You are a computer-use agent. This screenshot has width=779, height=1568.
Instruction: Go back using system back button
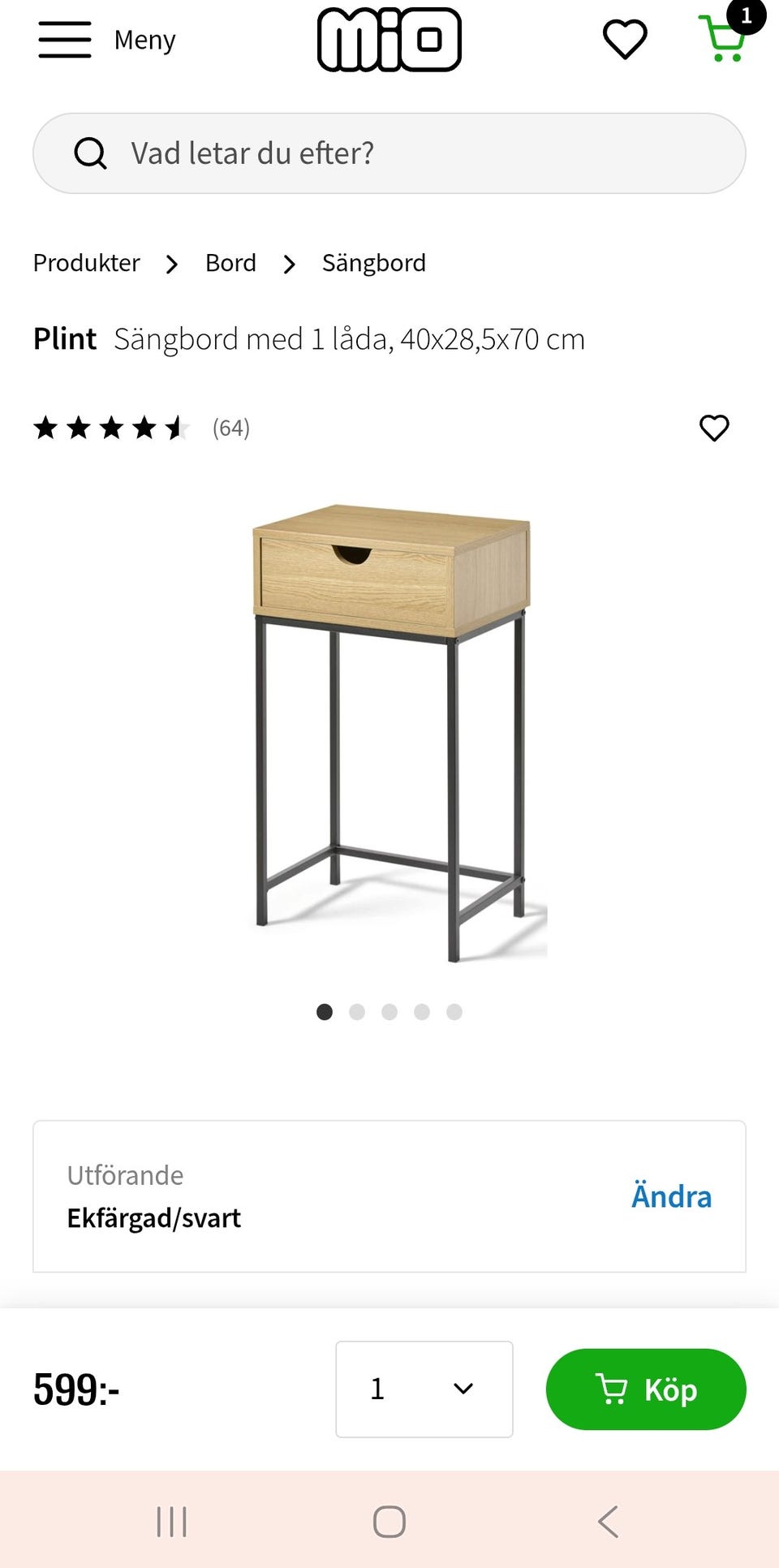pos(609,1522)
